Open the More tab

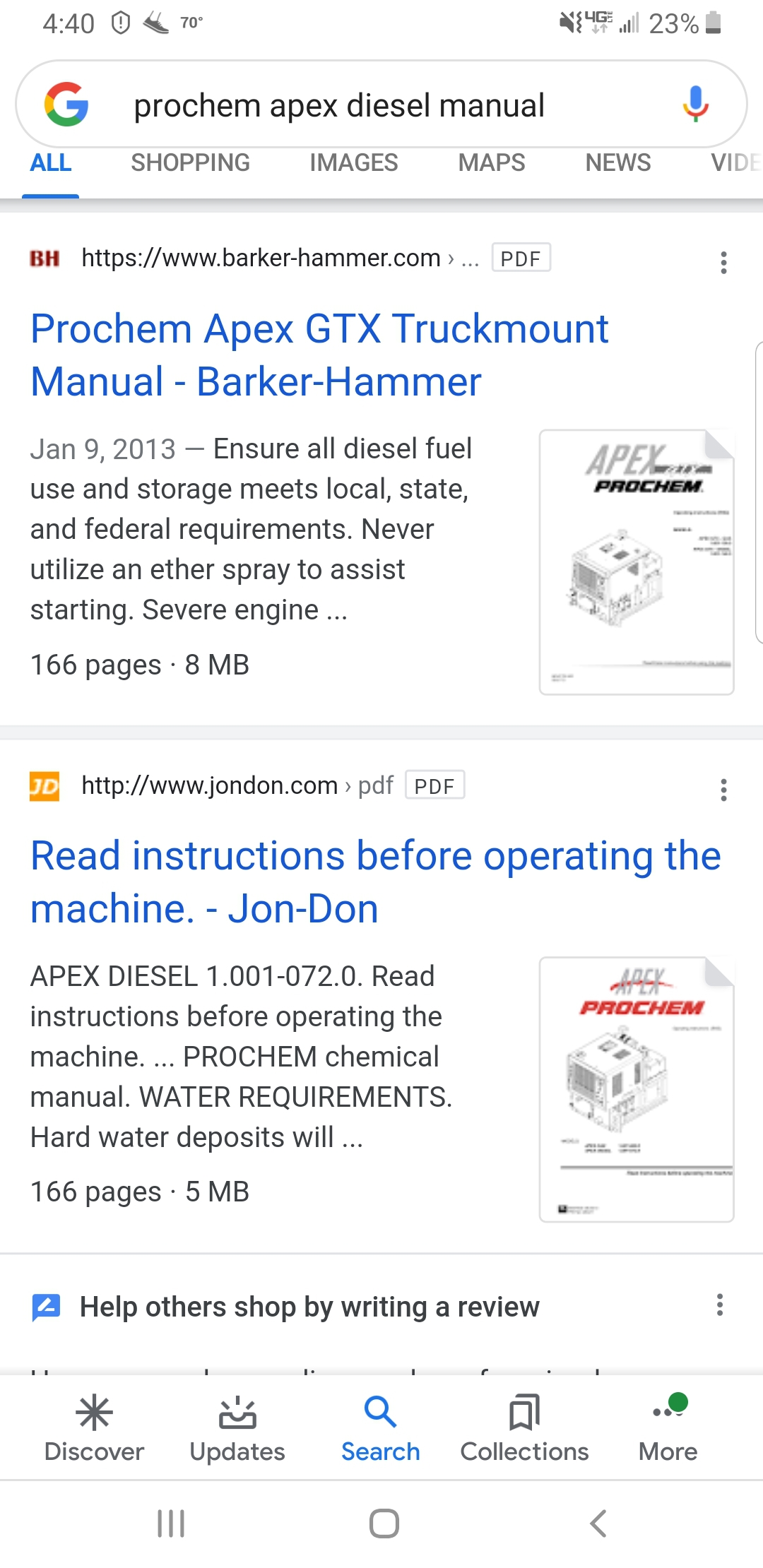point(668,1428)
